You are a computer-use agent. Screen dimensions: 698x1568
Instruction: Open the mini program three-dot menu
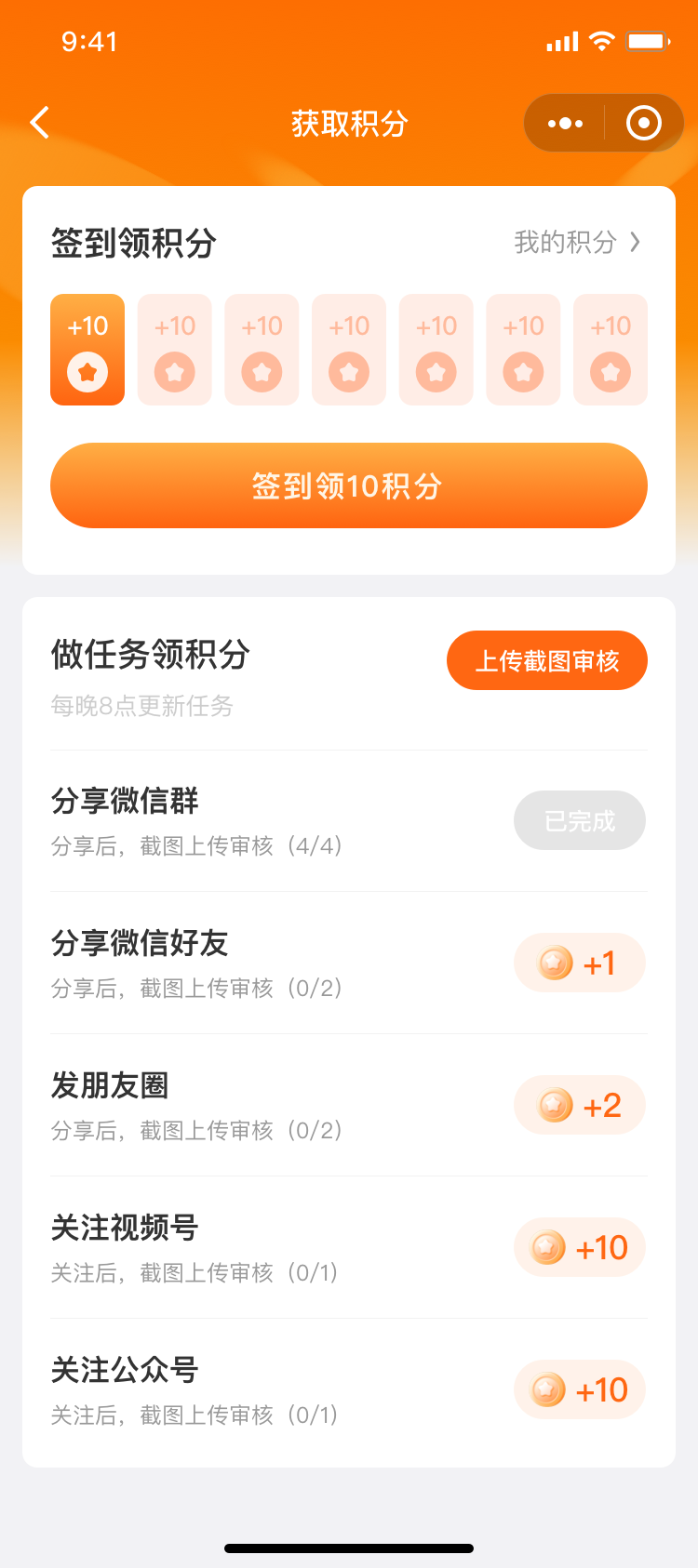[x=565, y=123]
